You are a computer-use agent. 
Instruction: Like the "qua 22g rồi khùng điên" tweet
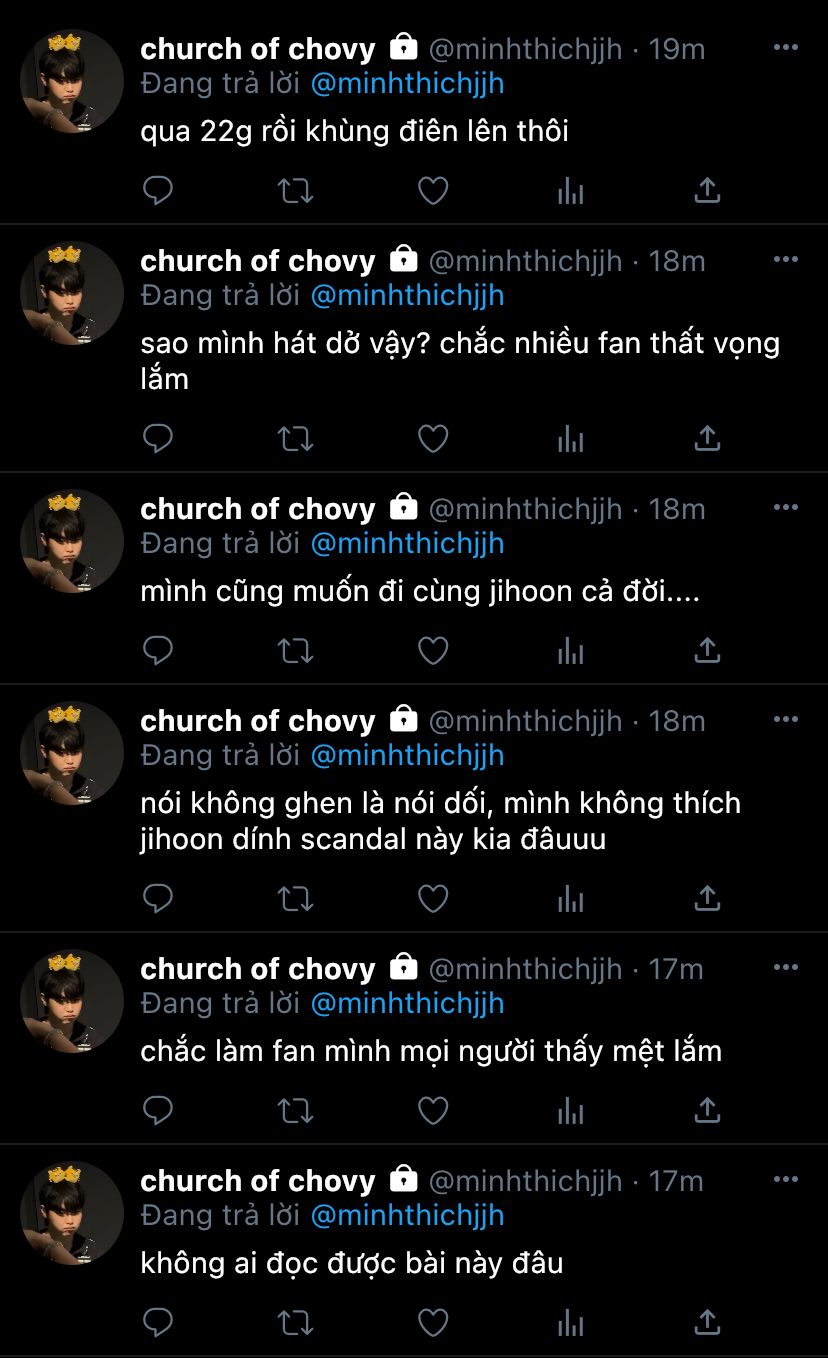point(432,190)
